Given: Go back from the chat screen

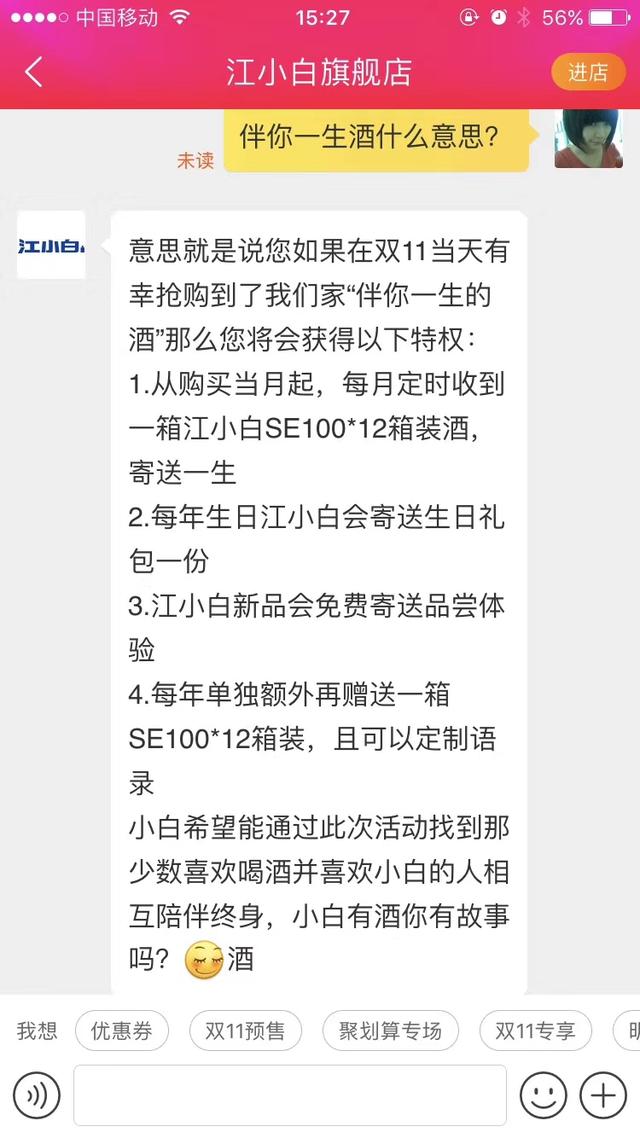Looking at the screenshot, I should click(34, 72).
